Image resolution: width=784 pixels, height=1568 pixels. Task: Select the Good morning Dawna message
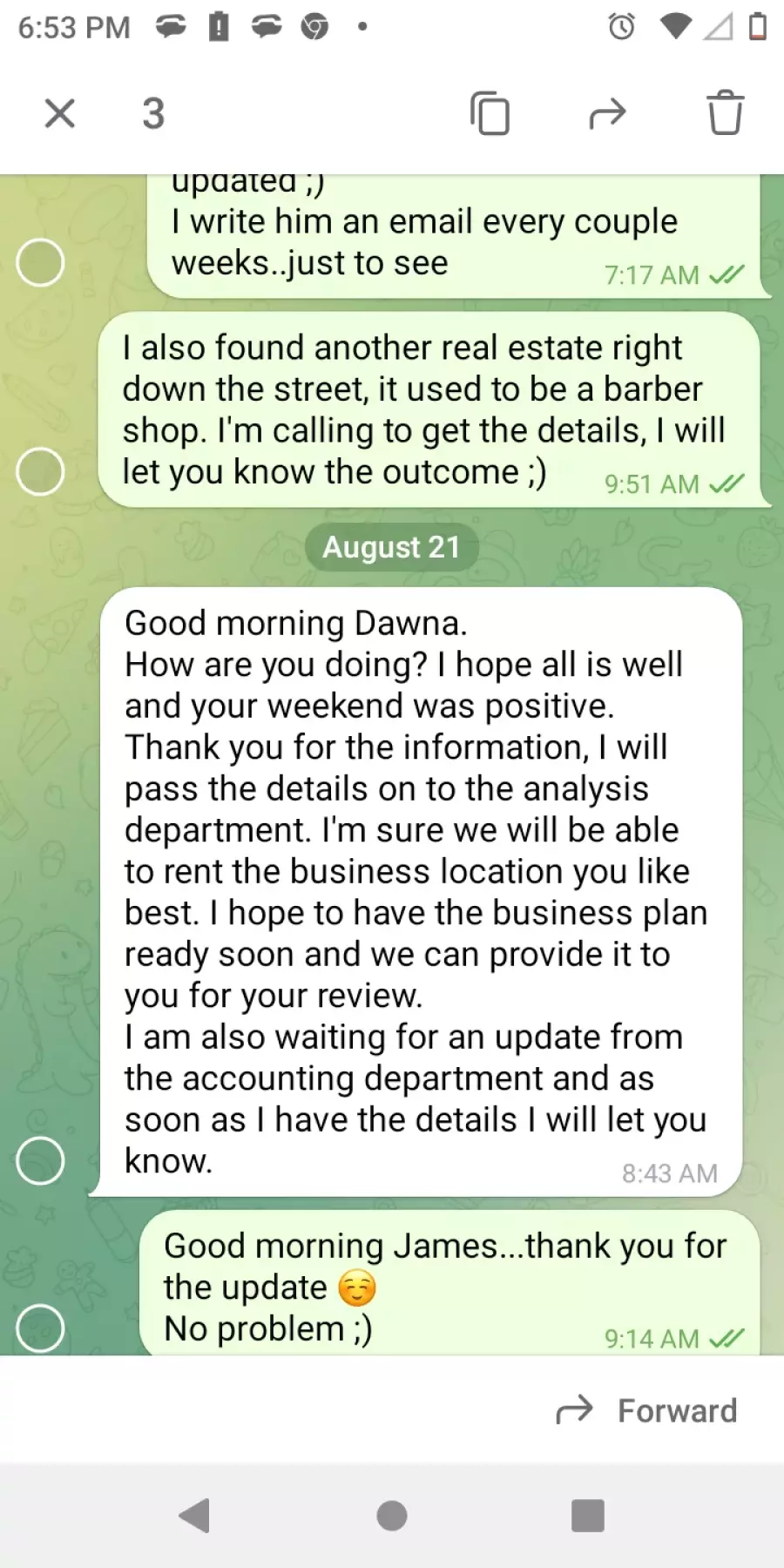coord(40,1160)
